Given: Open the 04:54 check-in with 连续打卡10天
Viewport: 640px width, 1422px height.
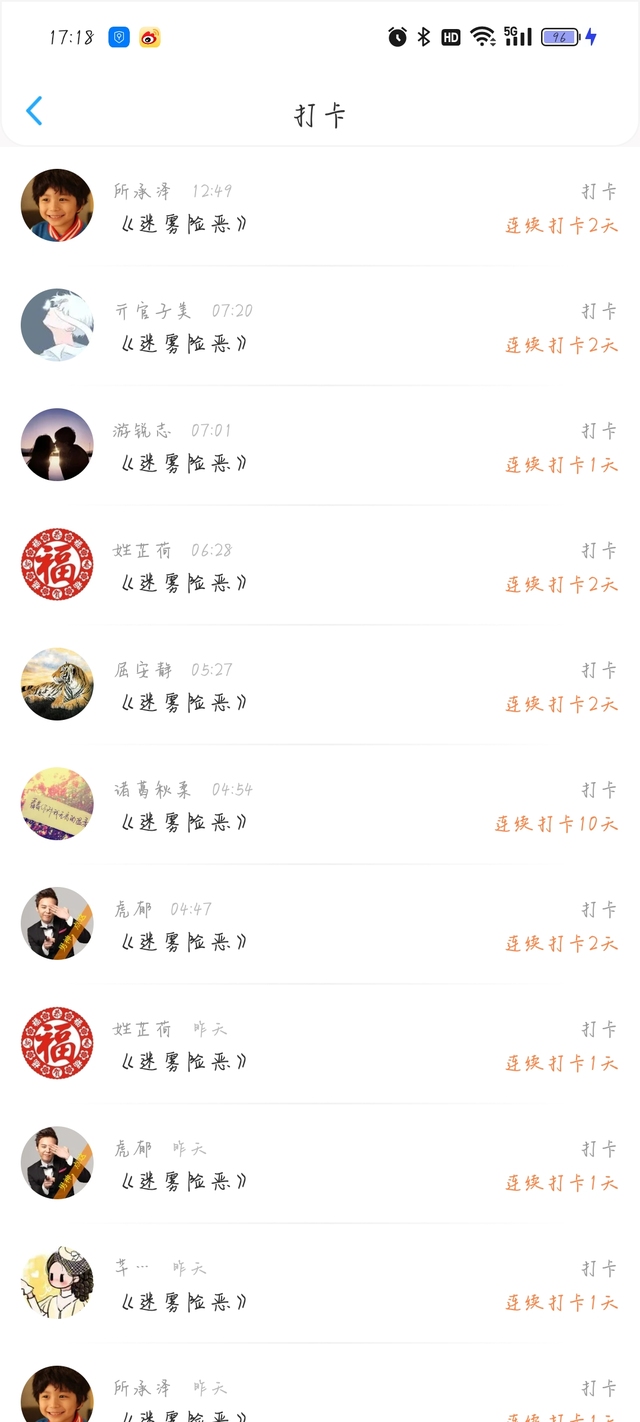Looking at the screenshot, I should [x=320, y=805].
